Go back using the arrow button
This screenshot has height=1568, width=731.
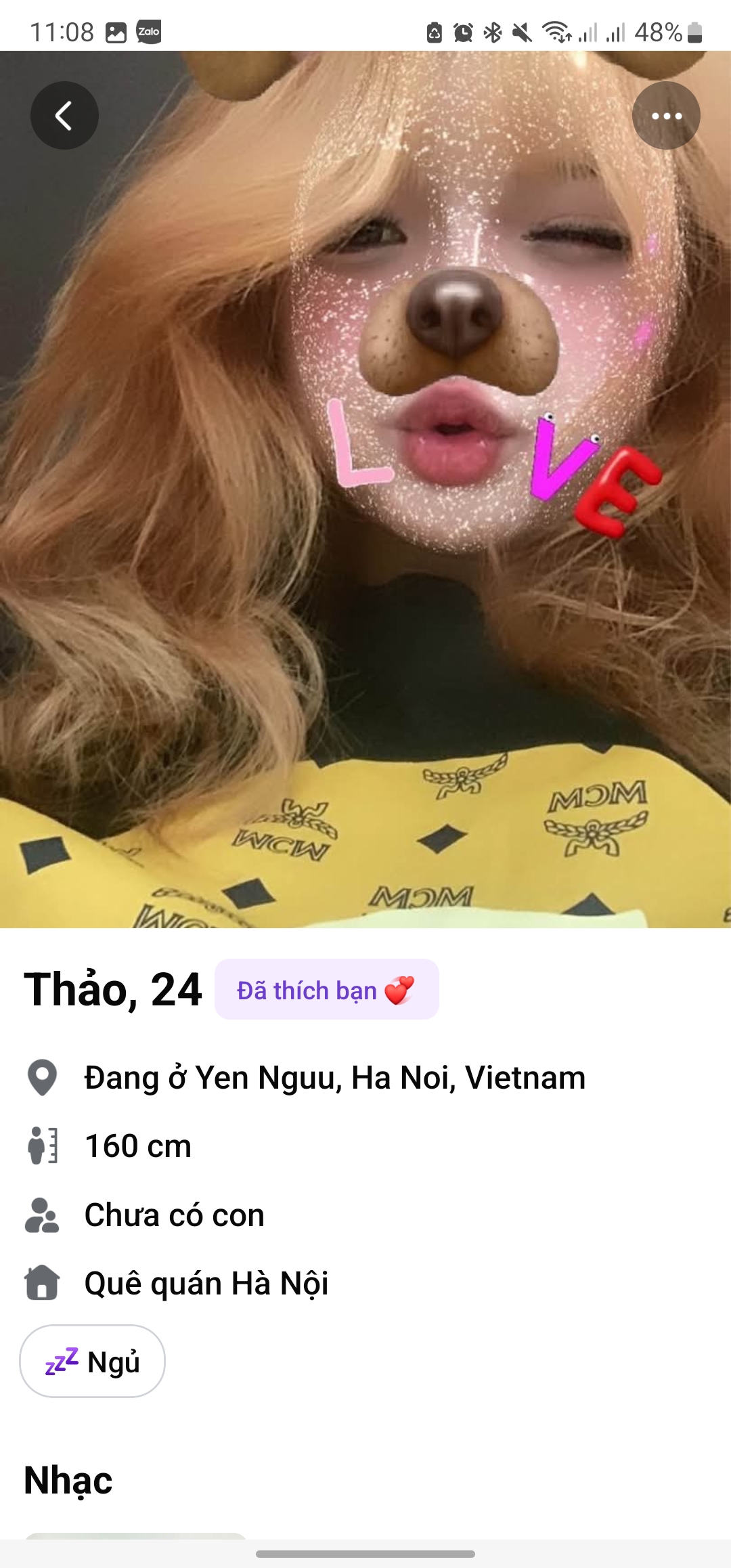(64, 116)
